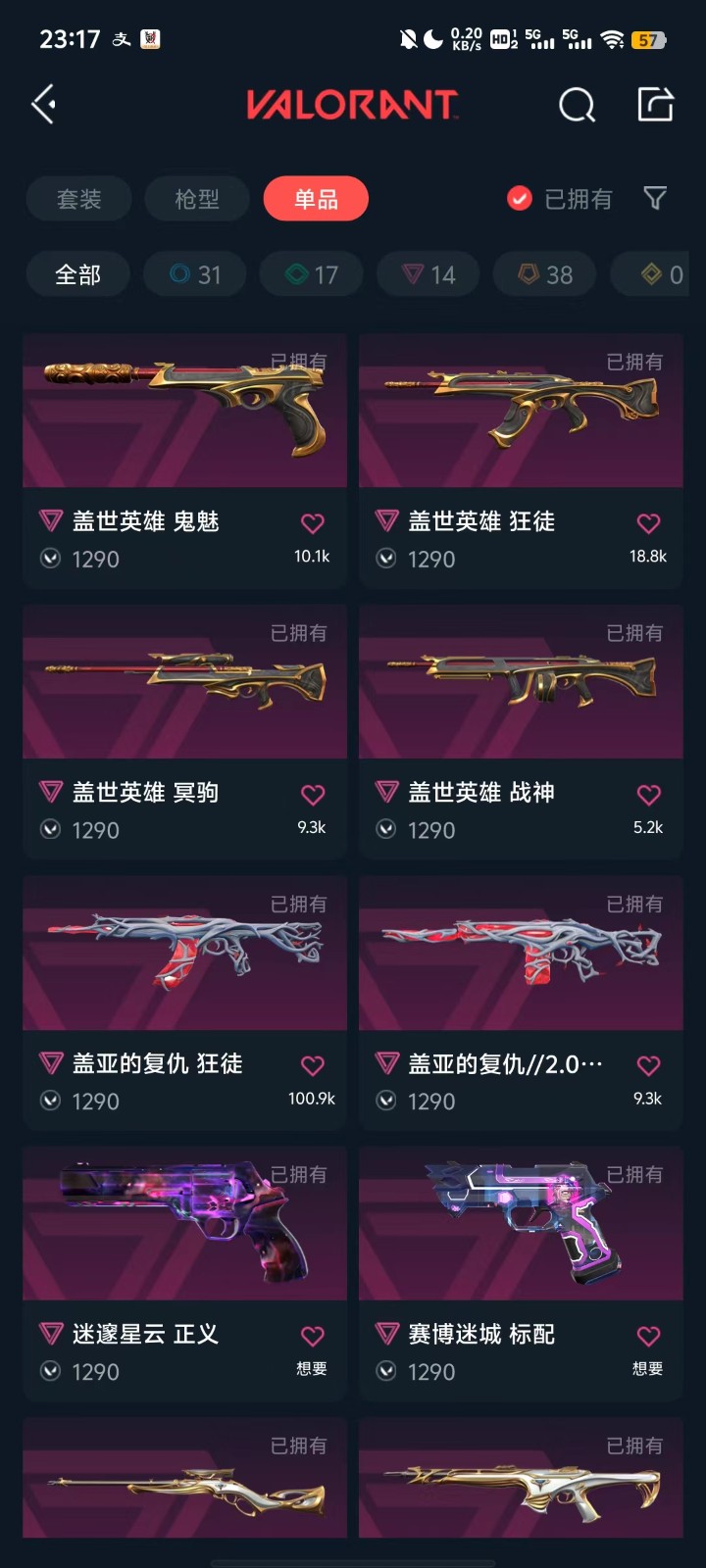Image resolution: width=706 pixels, height=1568 pixels.
Task: Switch to the 套装 tab
Action: pos(78,199)
